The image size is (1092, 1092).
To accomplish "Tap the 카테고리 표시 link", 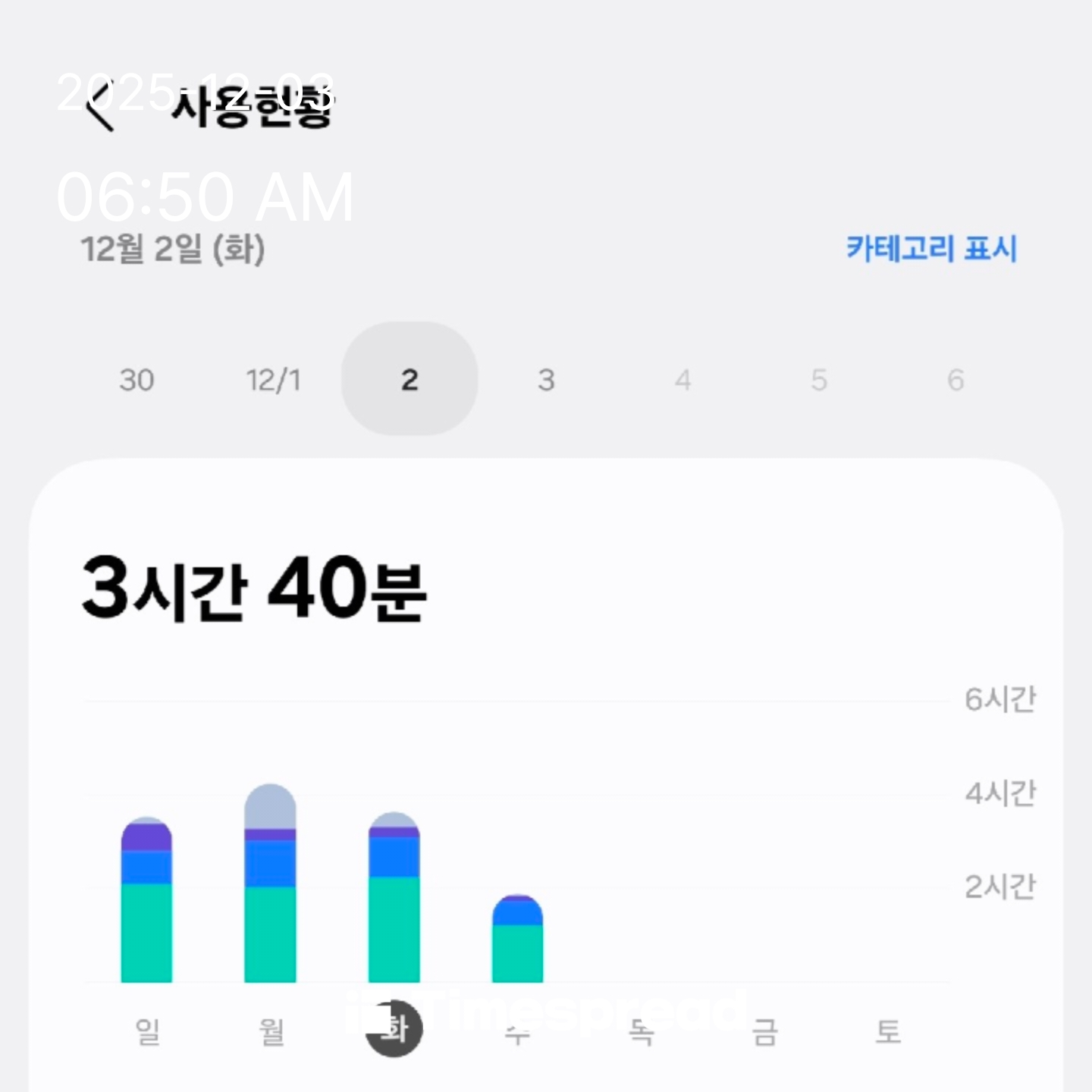I will [x=930, y=249].
